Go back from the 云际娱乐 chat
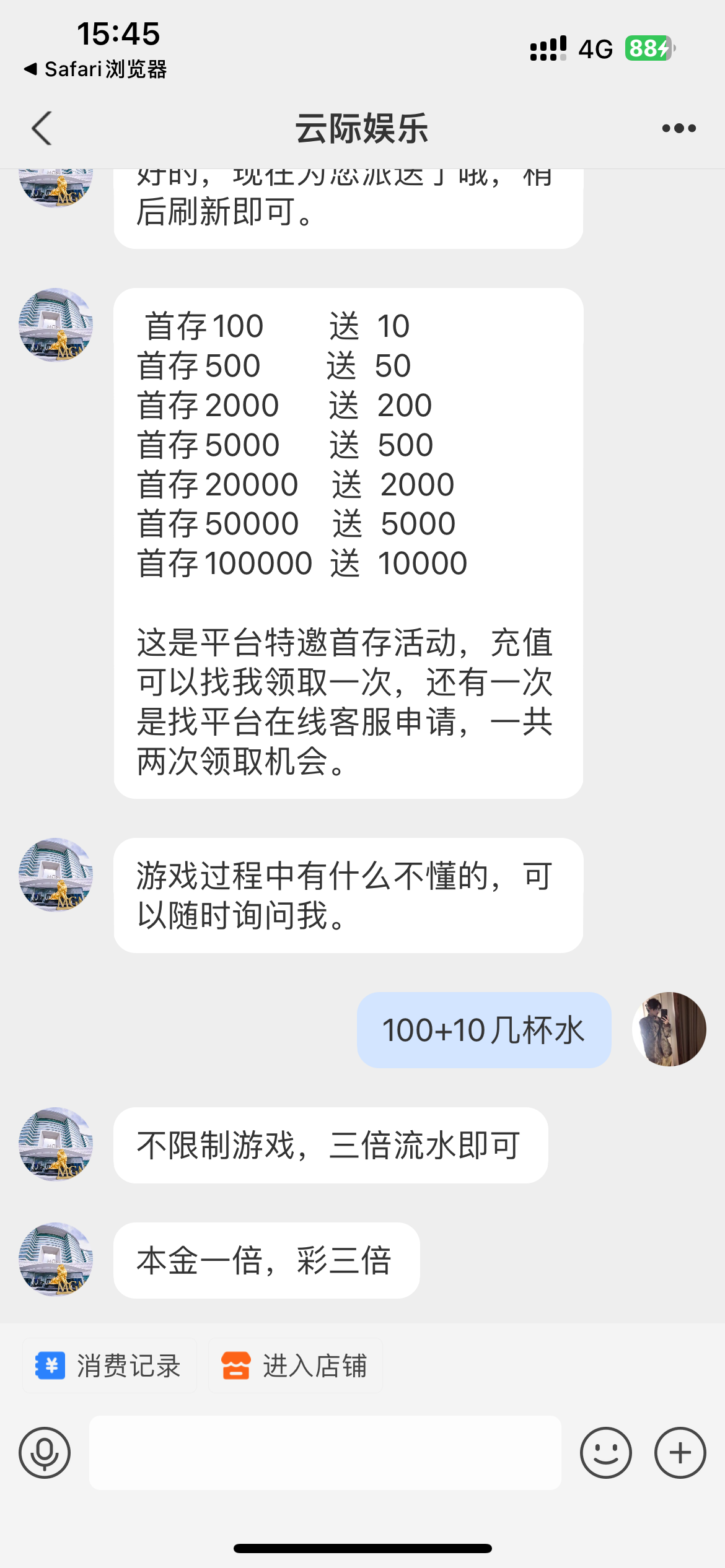Viewport: 725px width, 1568px height. tap(42, 128)
